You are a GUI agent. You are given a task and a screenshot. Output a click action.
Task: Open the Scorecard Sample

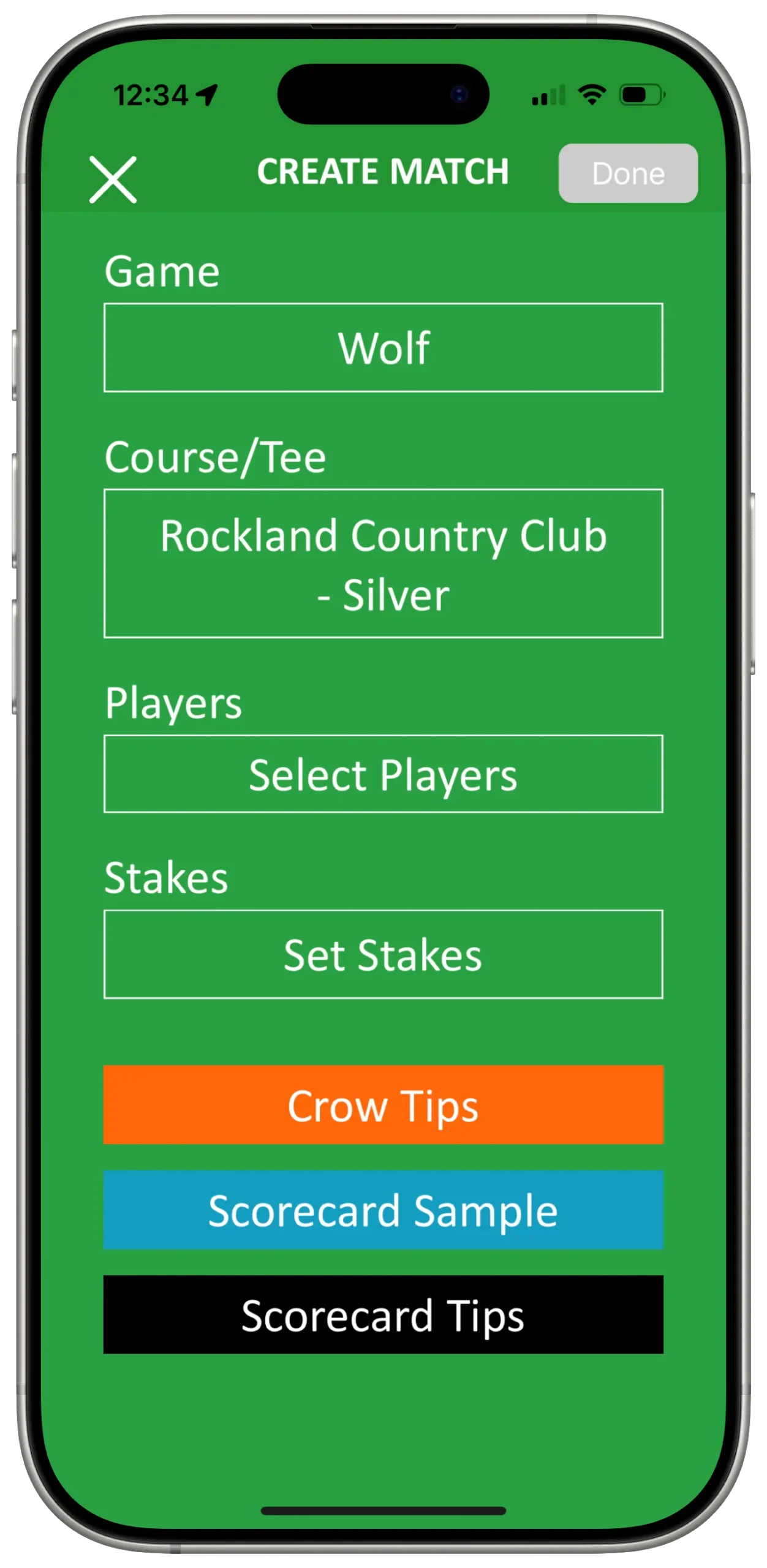point(383,1210)
